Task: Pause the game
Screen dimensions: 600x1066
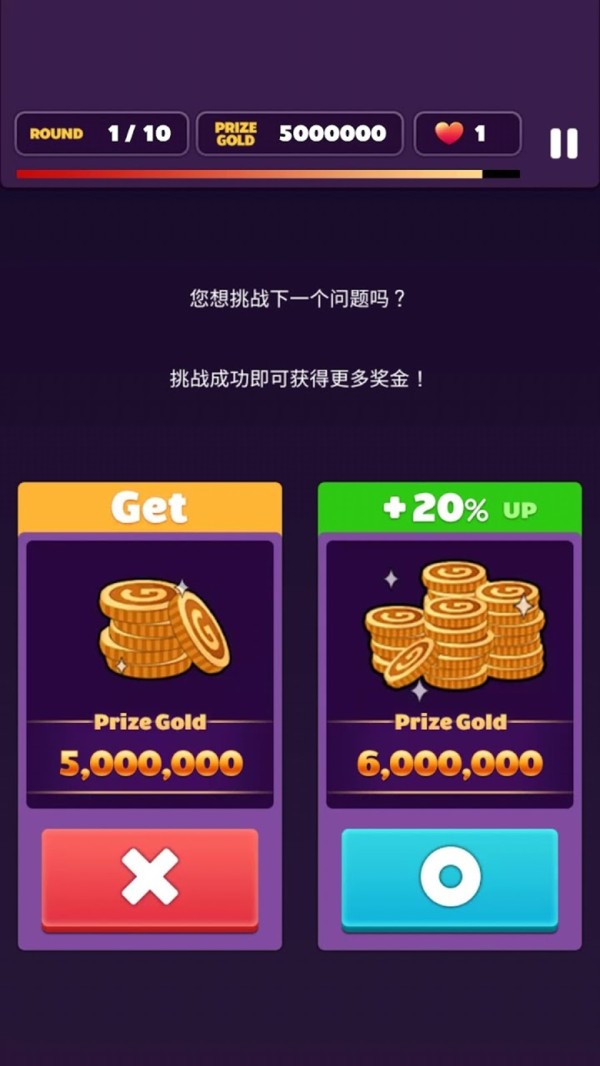Action: pos(563,143)
